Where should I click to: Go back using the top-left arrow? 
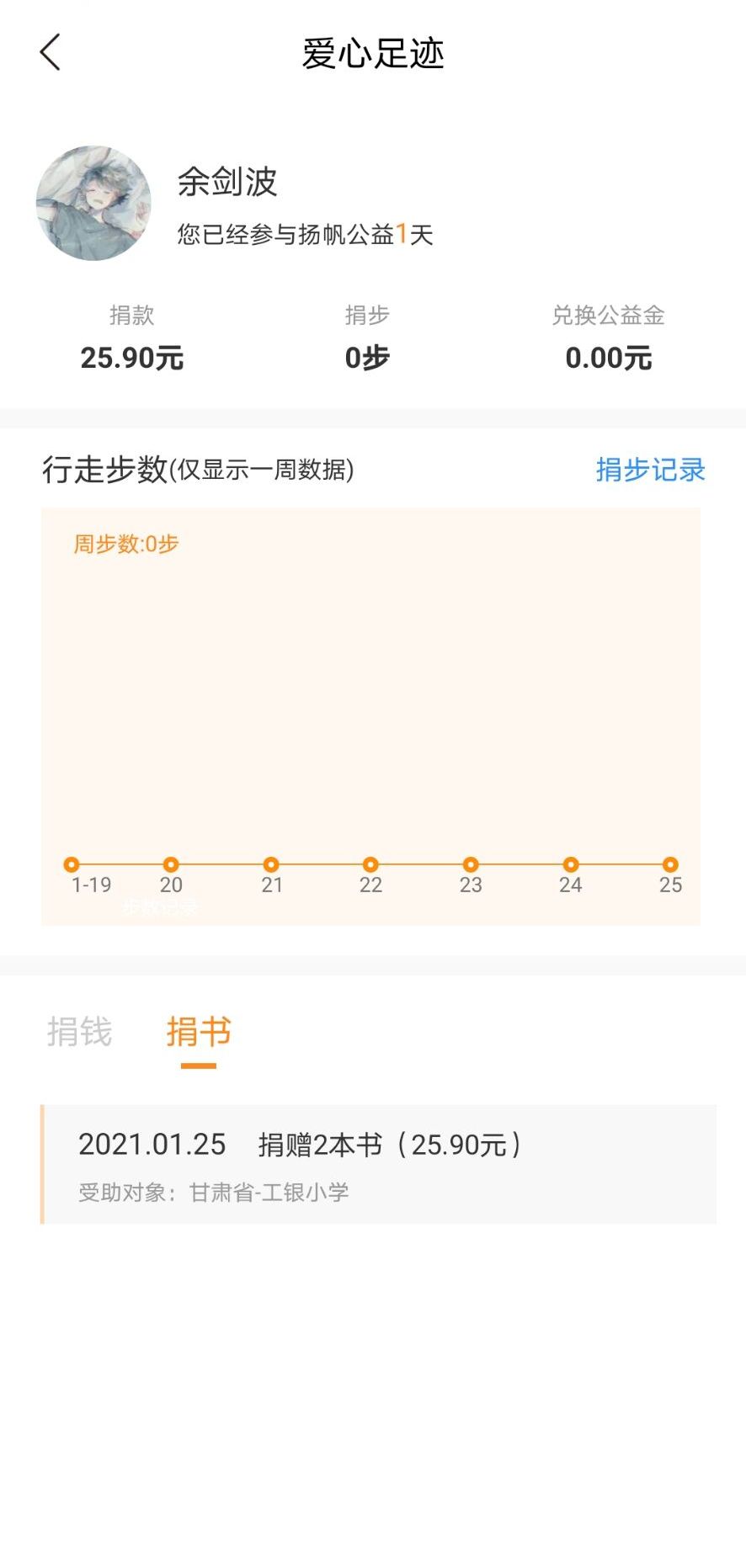coord(51,52)
